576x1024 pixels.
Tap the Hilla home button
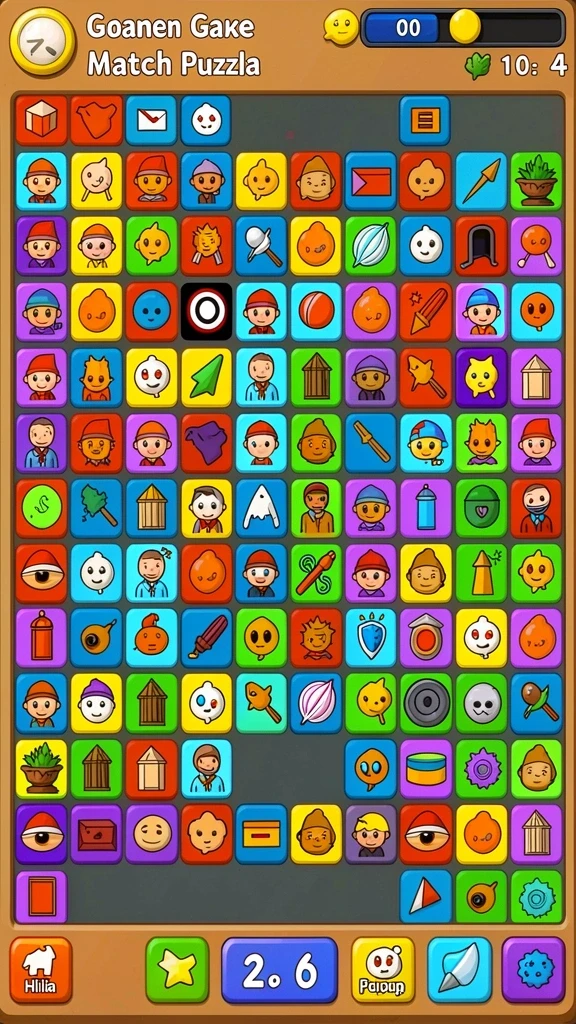point(40,970)
